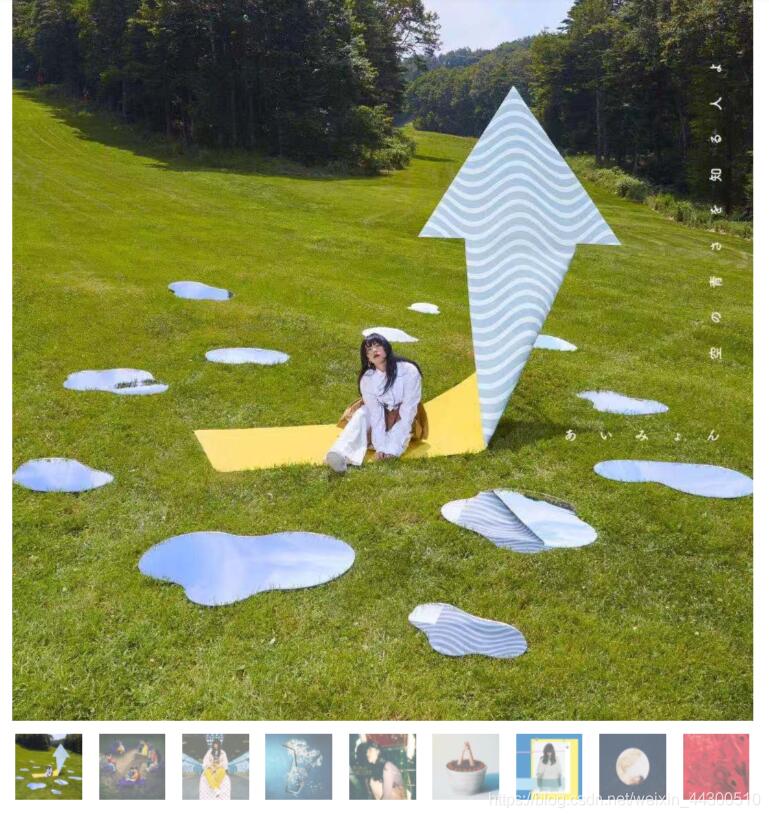Open the thumbnail with people sitting in circle
The width and height of the screenshot is (769, 814).
(132, 767)
